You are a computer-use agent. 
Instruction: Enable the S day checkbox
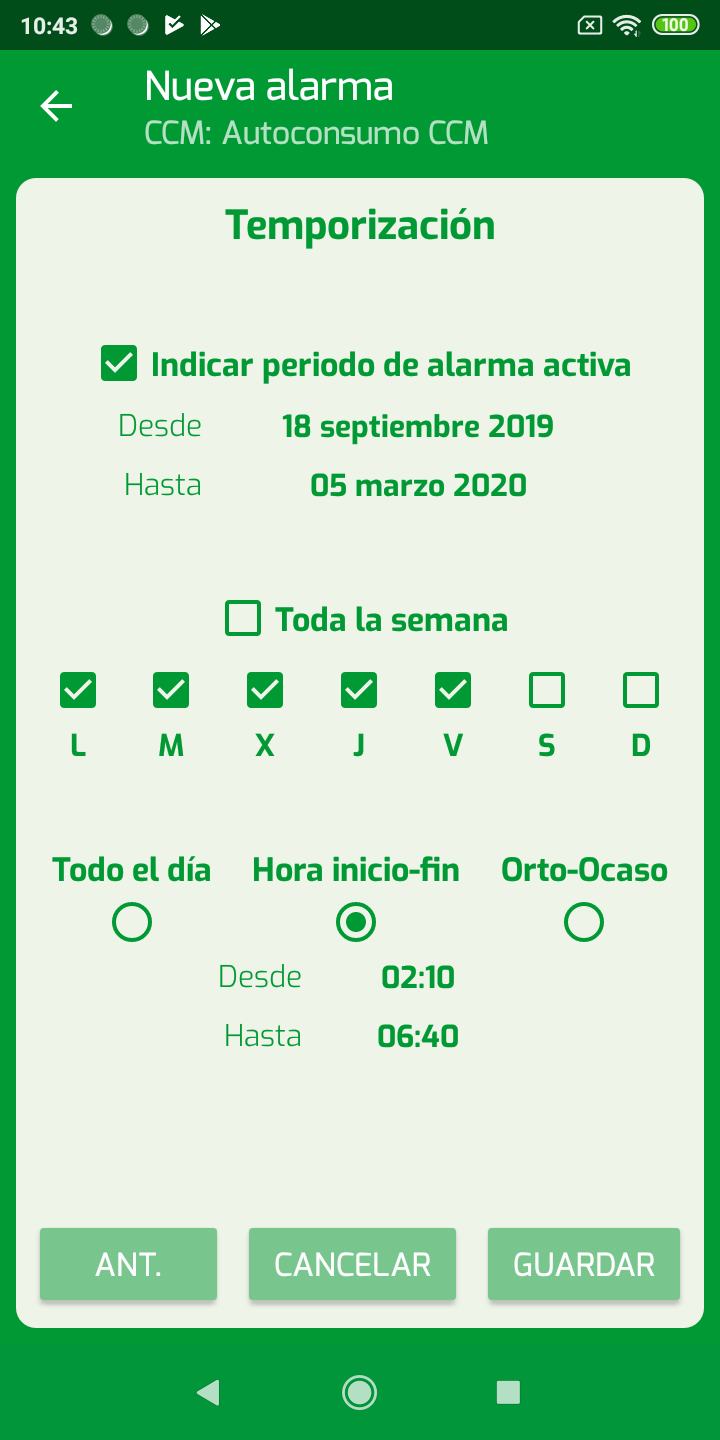pos(547,690)
